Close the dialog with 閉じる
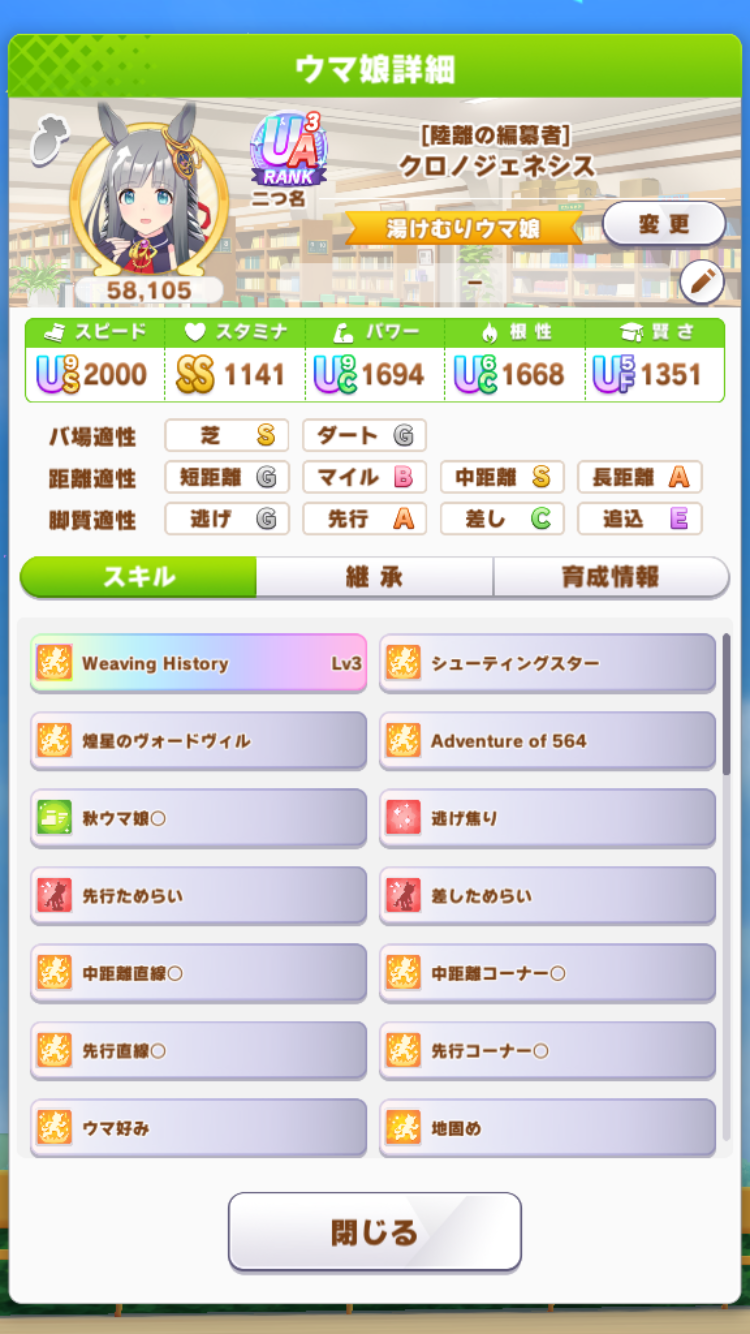750x1334 pixels. (374, 1231)
